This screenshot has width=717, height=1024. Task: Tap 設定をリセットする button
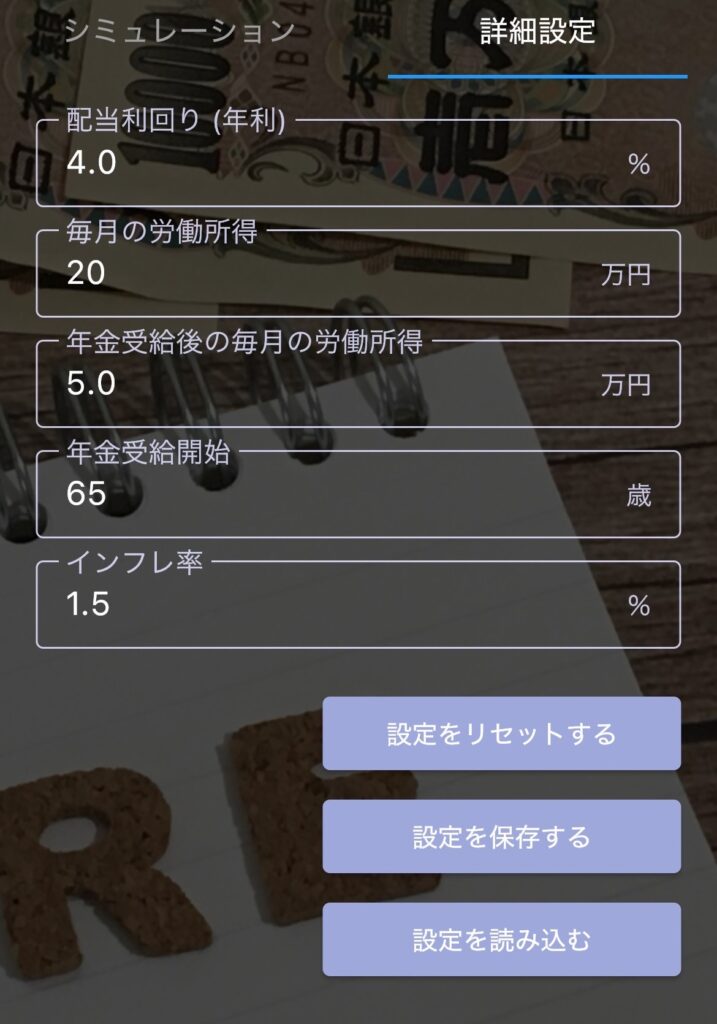click(x=501, y=734)
